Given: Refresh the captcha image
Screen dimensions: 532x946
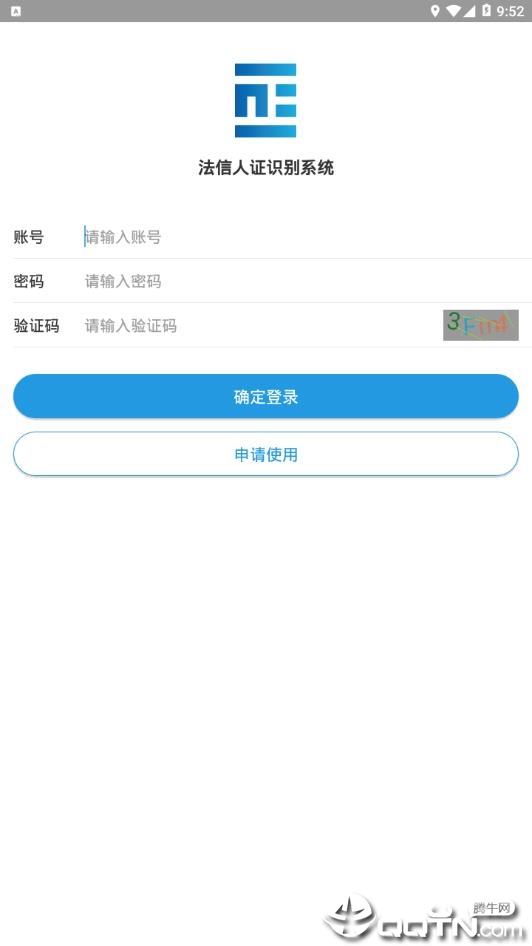Looking at the screenshot, I should click(x=481, y=325).
